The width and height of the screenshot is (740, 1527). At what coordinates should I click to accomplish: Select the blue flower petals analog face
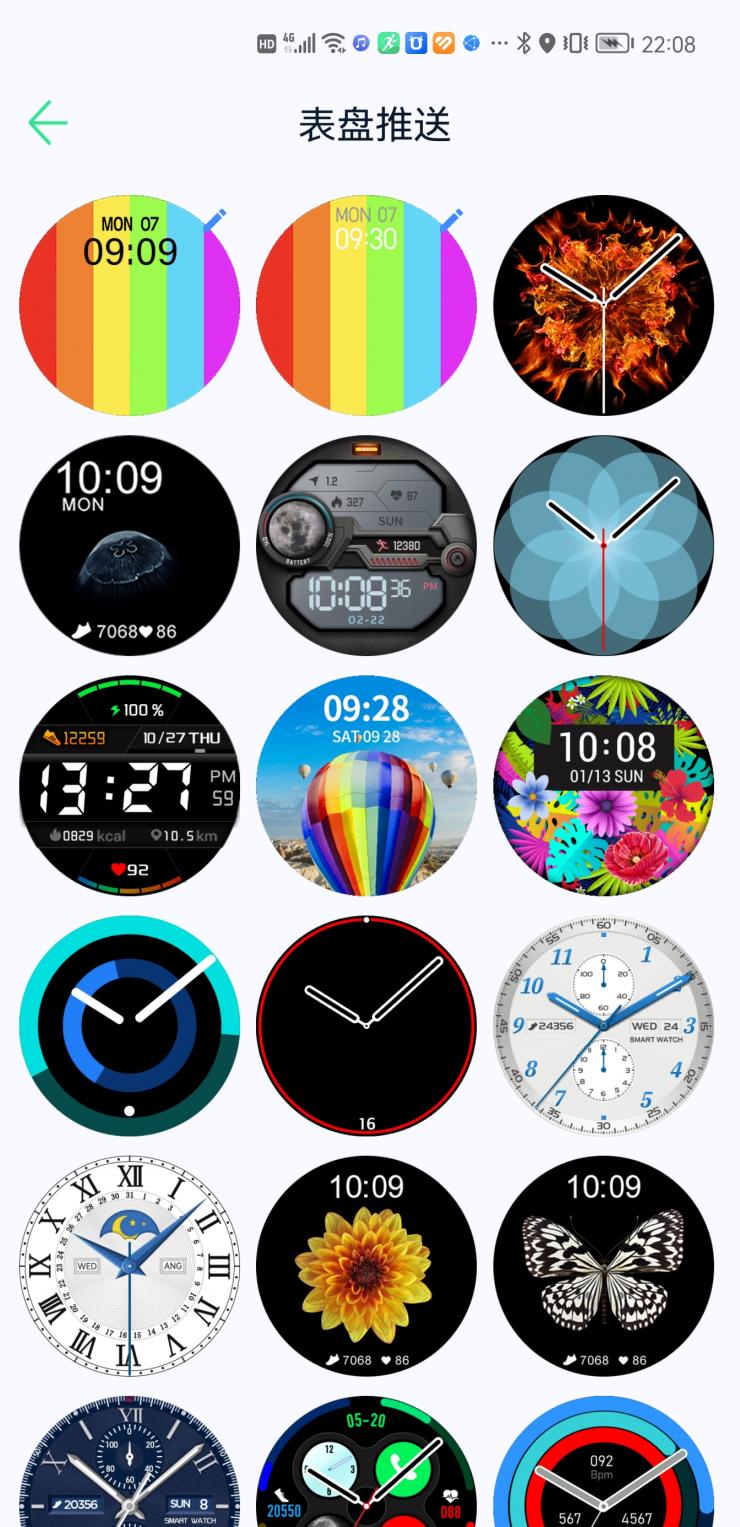click(x=604, y=545)
